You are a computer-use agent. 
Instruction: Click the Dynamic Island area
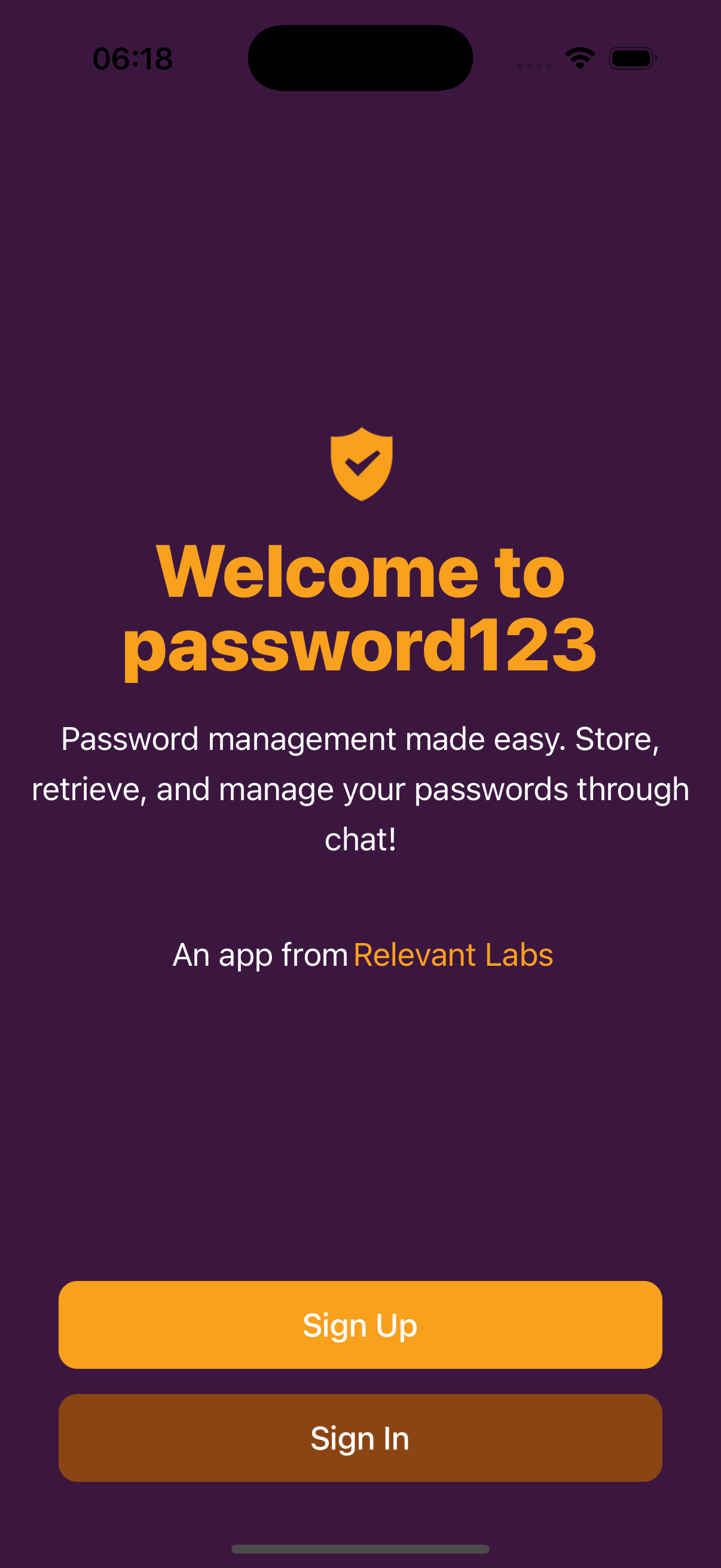pos(360,57)
